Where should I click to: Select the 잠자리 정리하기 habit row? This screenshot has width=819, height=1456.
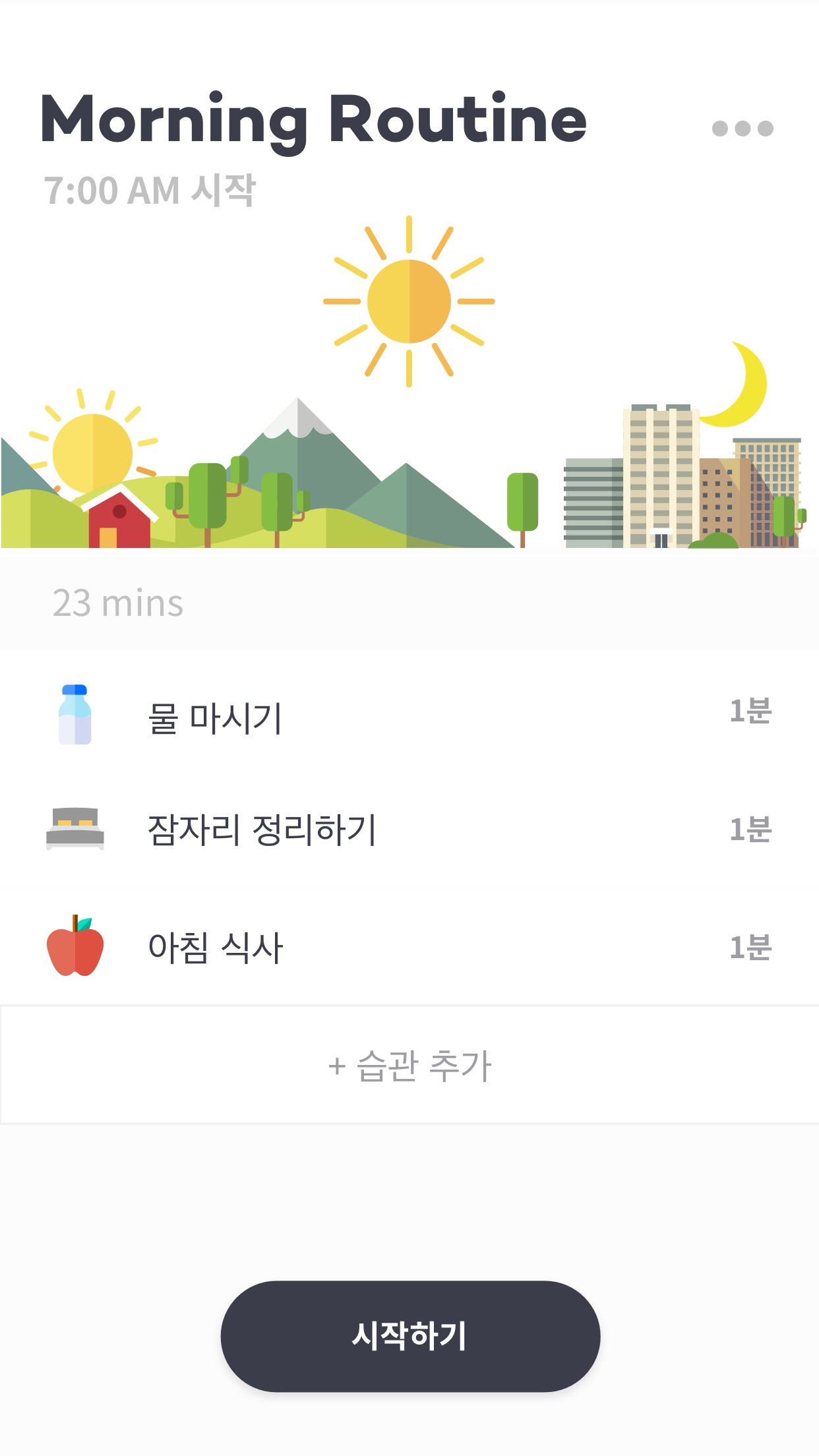coord(262,830)
